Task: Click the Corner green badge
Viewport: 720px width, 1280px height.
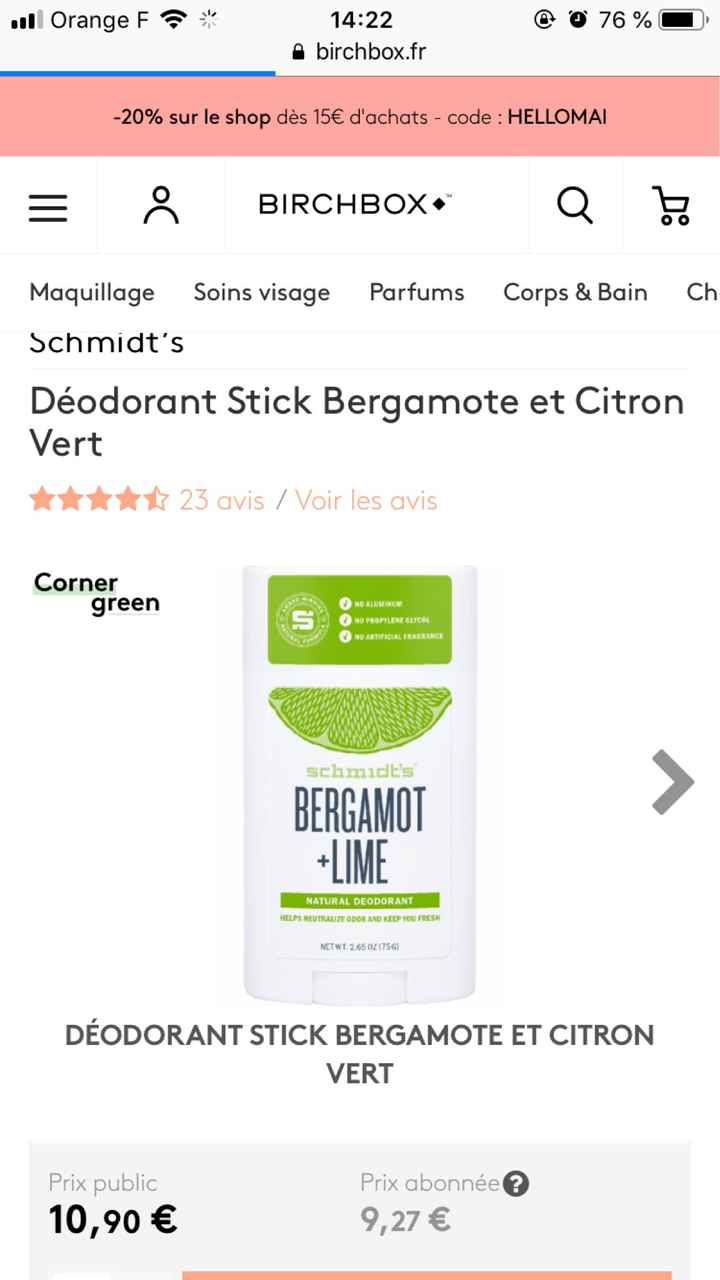Action: point(95,592)
